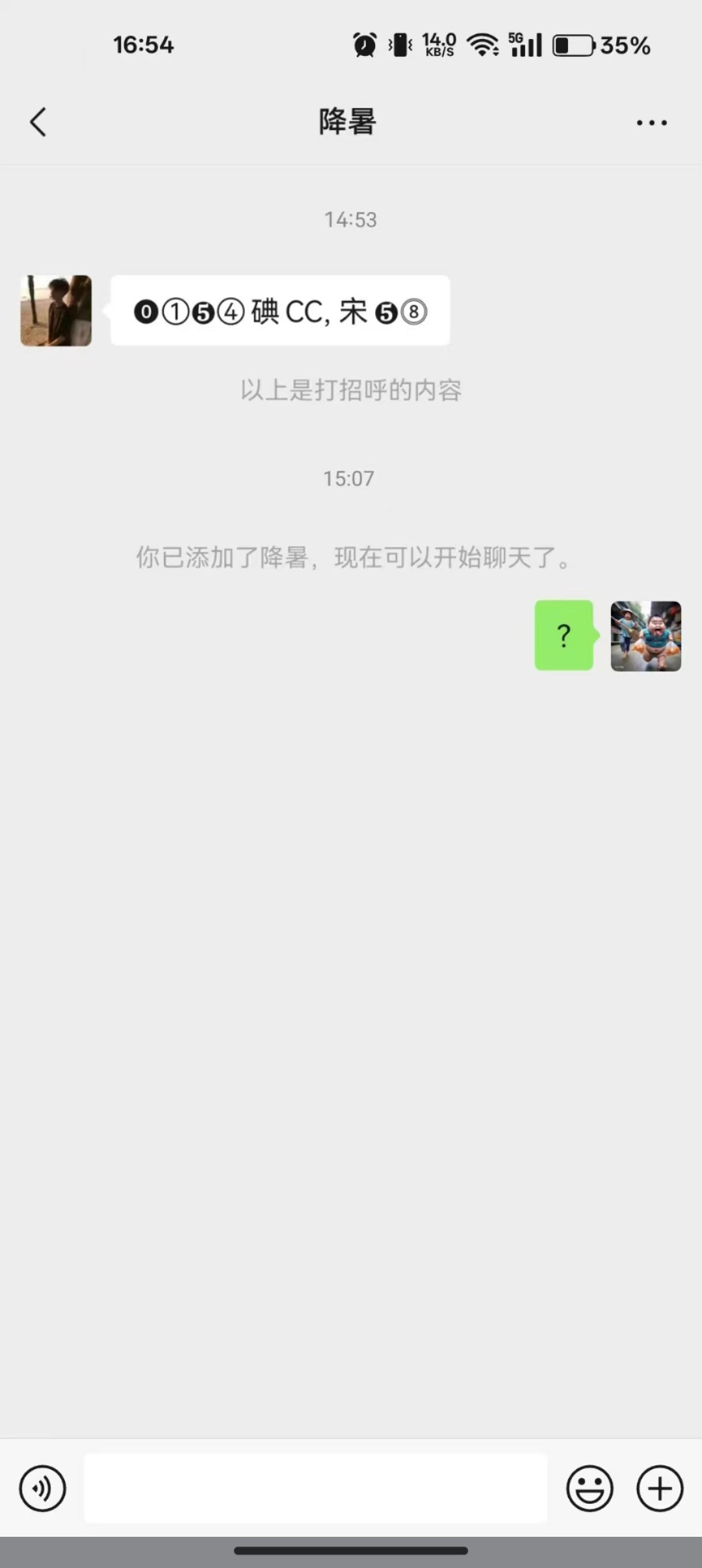Focus the message text field
Screen dimensions: 702x1568
(x=316, y=1488)
